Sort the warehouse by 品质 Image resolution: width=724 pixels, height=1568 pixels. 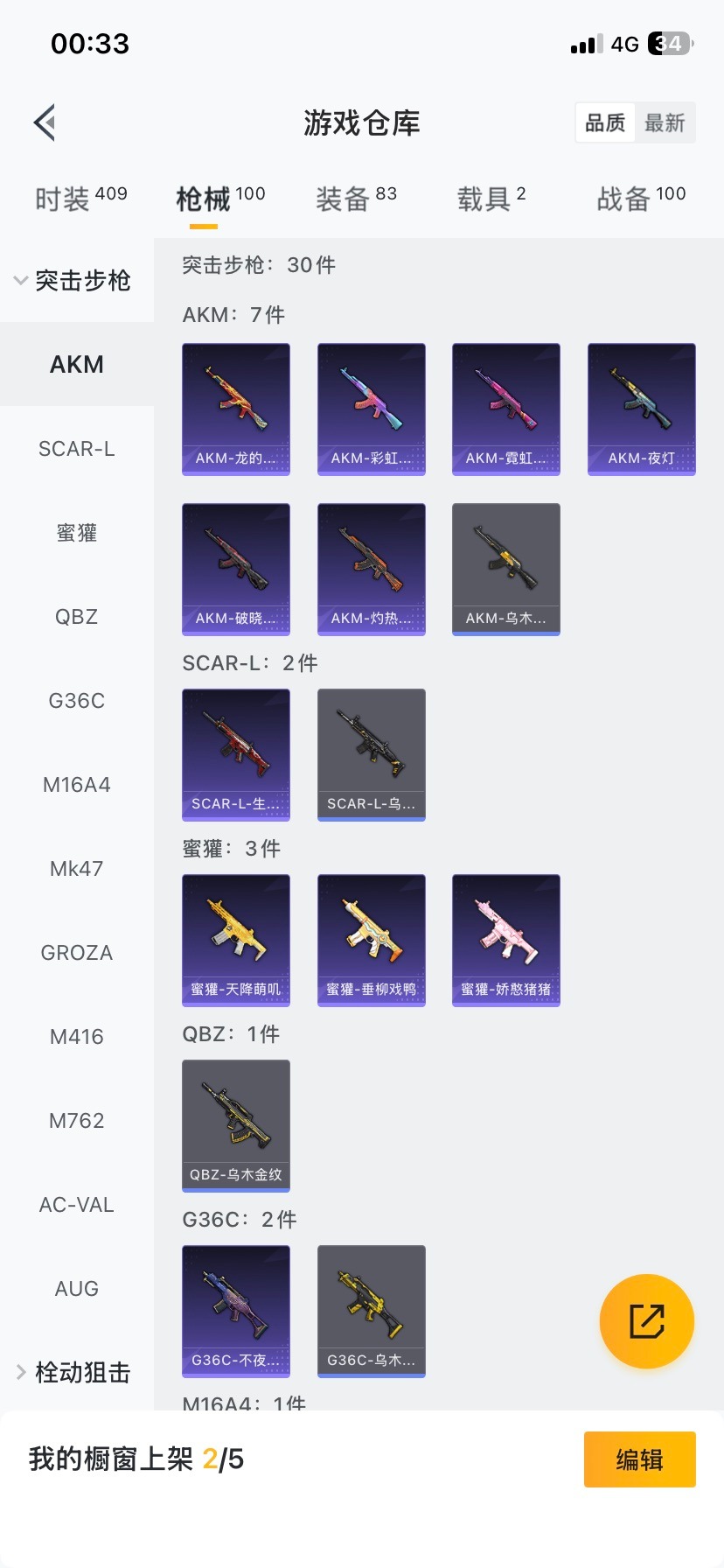[x=605, y=123]
